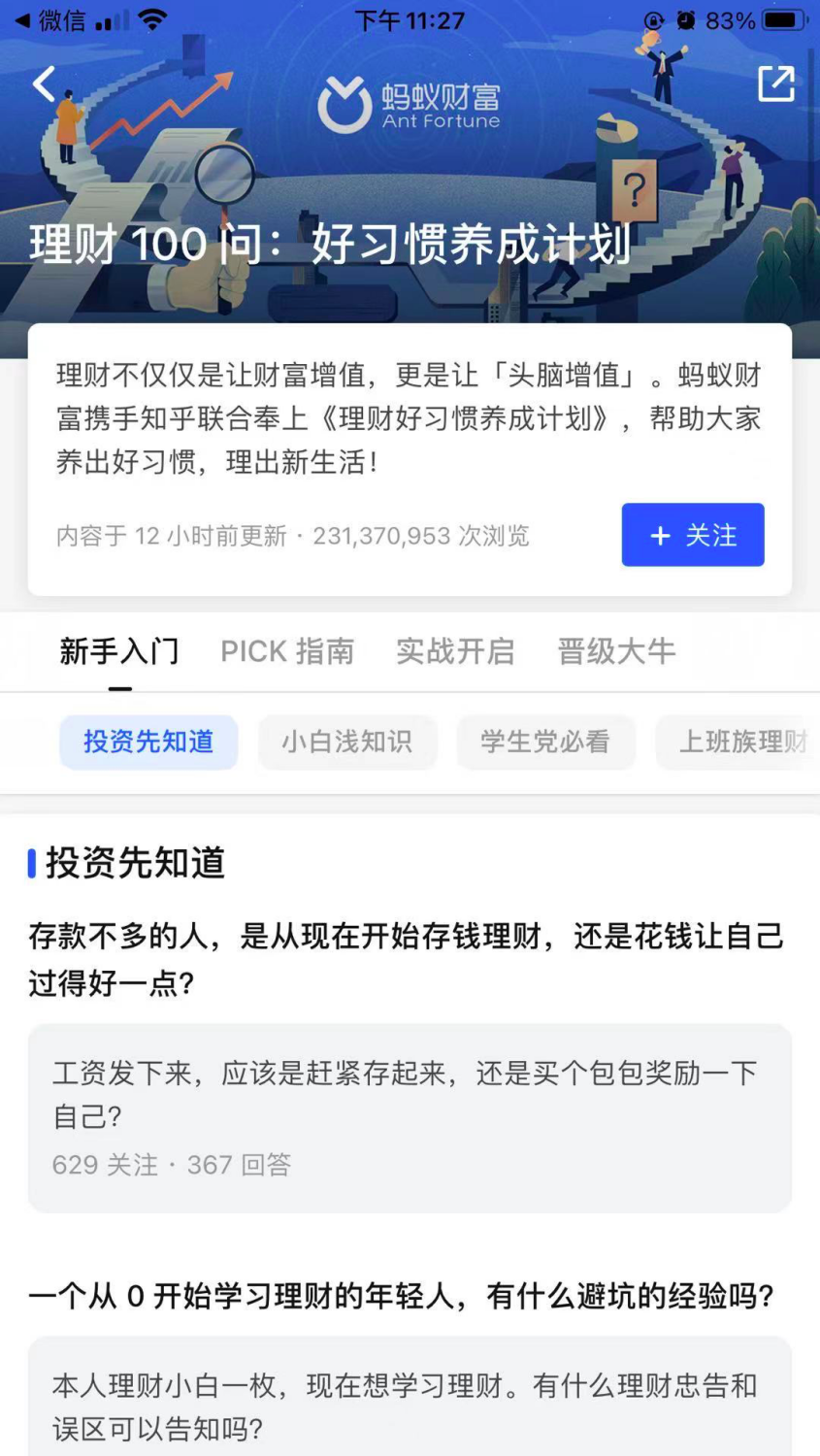This screenshot has width=820, height=1456.
Task: Choose the 学生党必看 chip
Action: coord(545,743)
